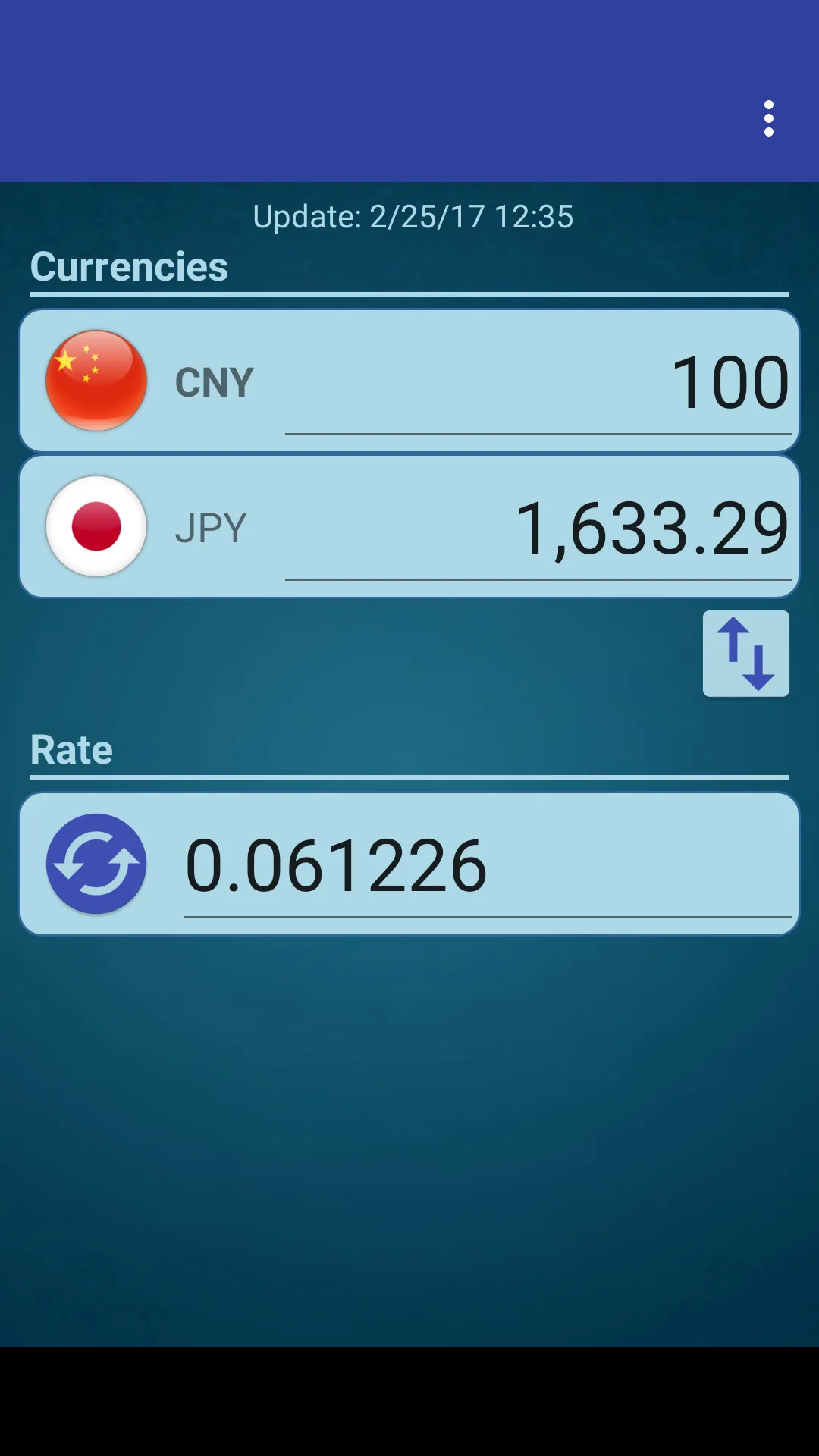819x1456 pixels.
Task: Edit the JPY amount field
Action: click(x=538, y=528)
